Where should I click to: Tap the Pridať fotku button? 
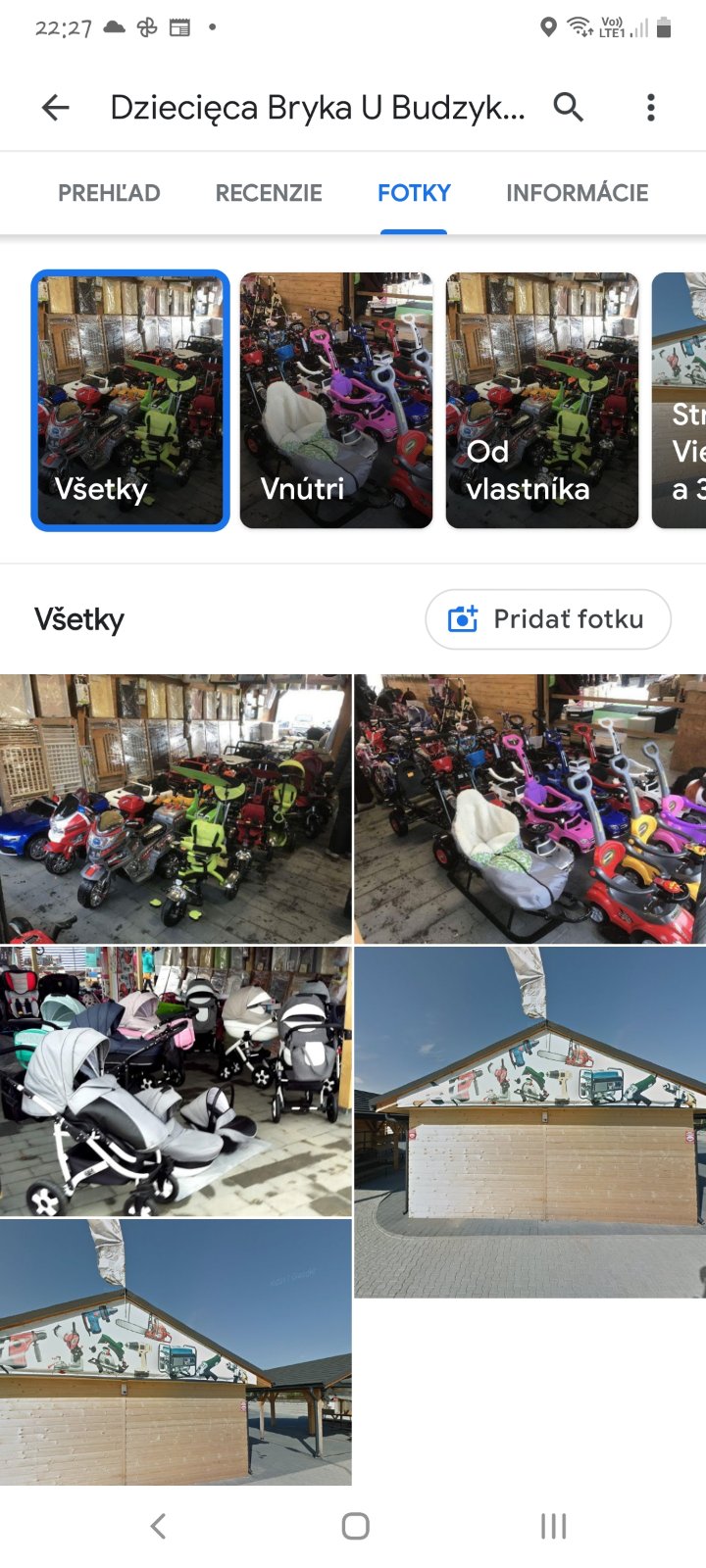[548, 619]
